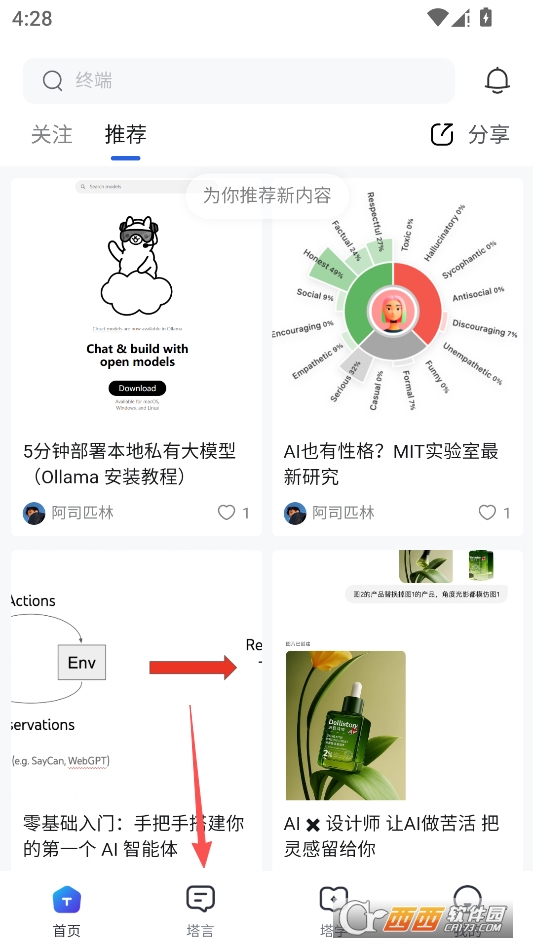Open the AI 设计师 post card
Image resolution: width=533 pixels, height=948 pixels.
tap(397, 710)
